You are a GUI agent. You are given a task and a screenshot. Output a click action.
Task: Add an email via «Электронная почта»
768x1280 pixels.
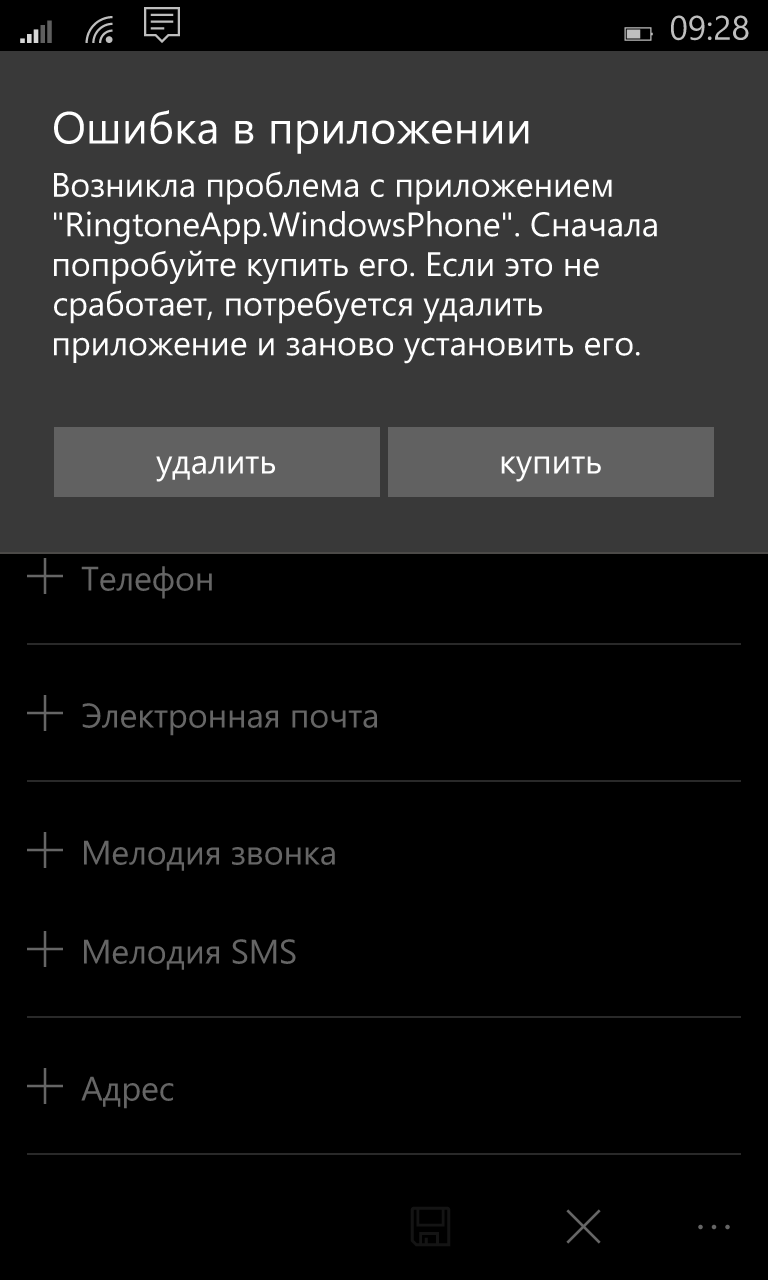384,716
